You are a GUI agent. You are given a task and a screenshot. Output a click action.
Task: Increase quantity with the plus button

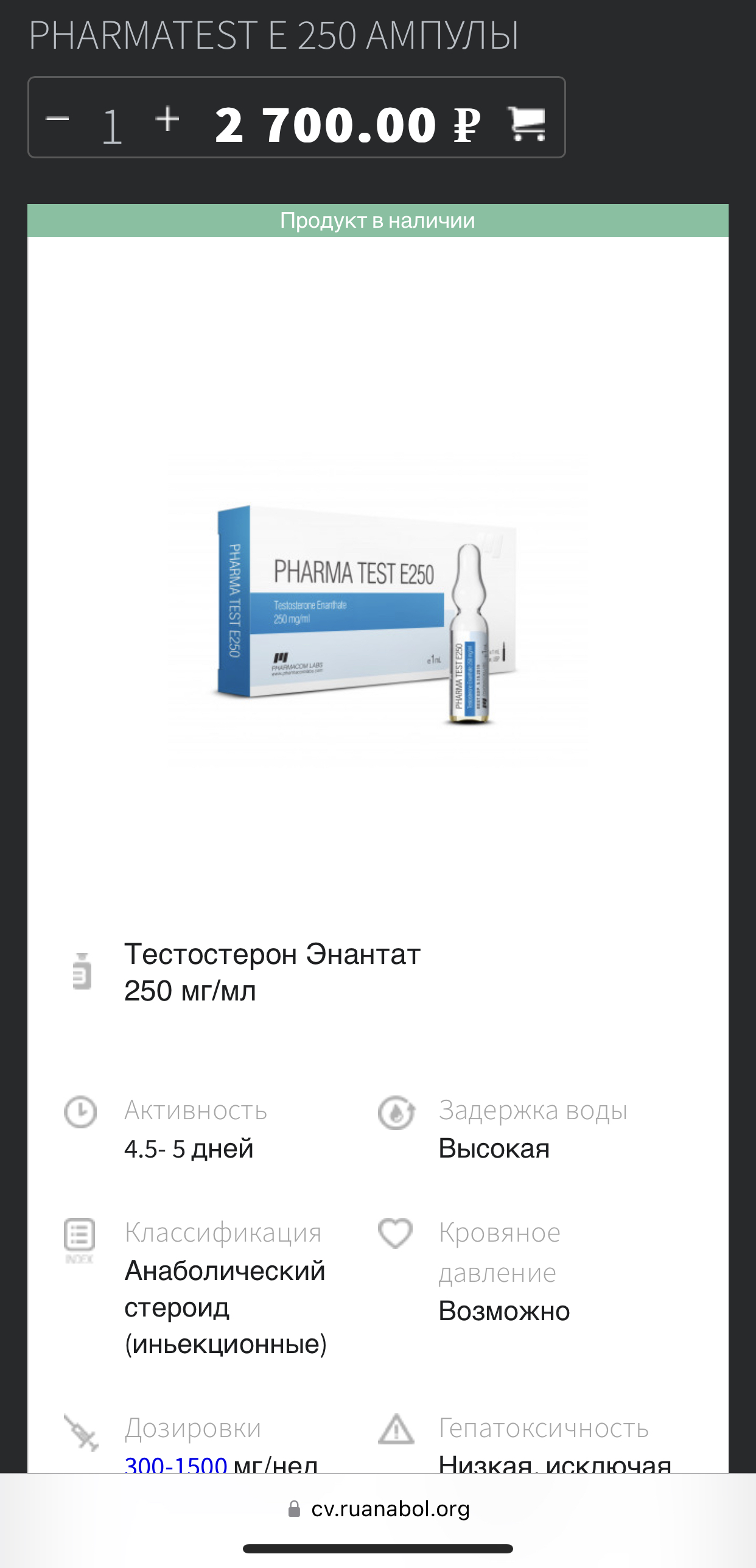tap(167, 119)
